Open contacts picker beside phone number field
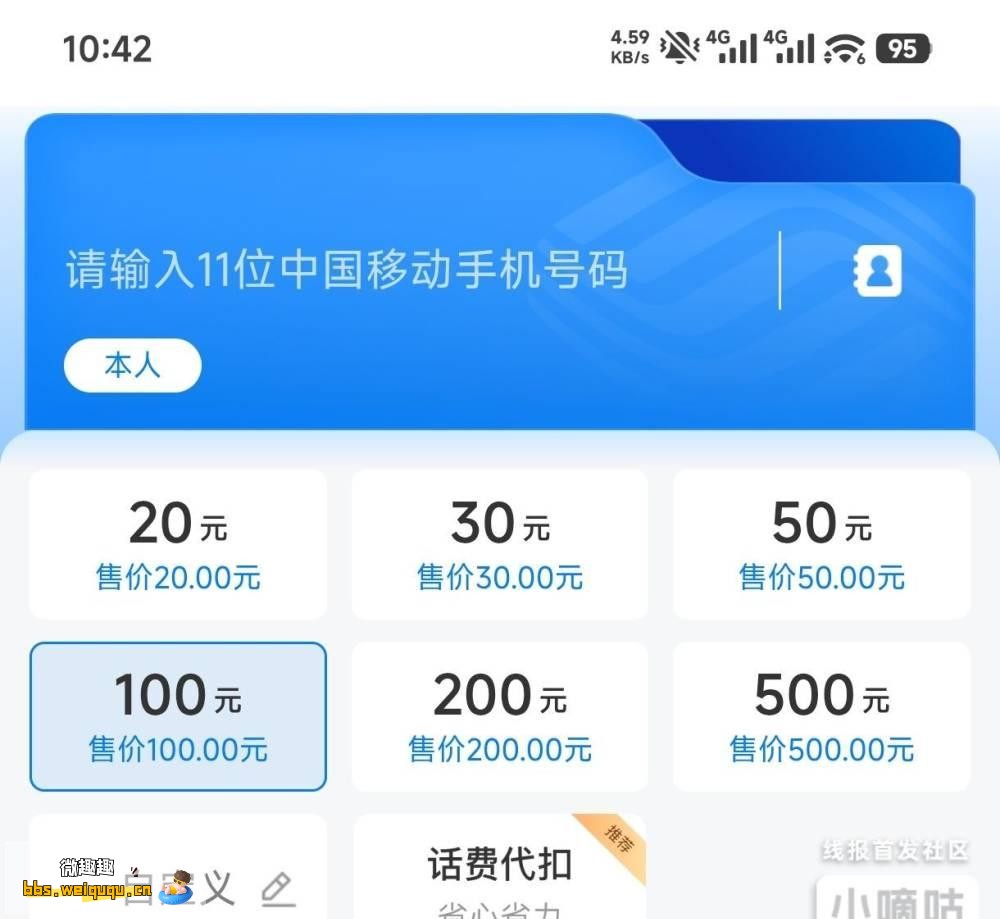 (x=877, y=271)
